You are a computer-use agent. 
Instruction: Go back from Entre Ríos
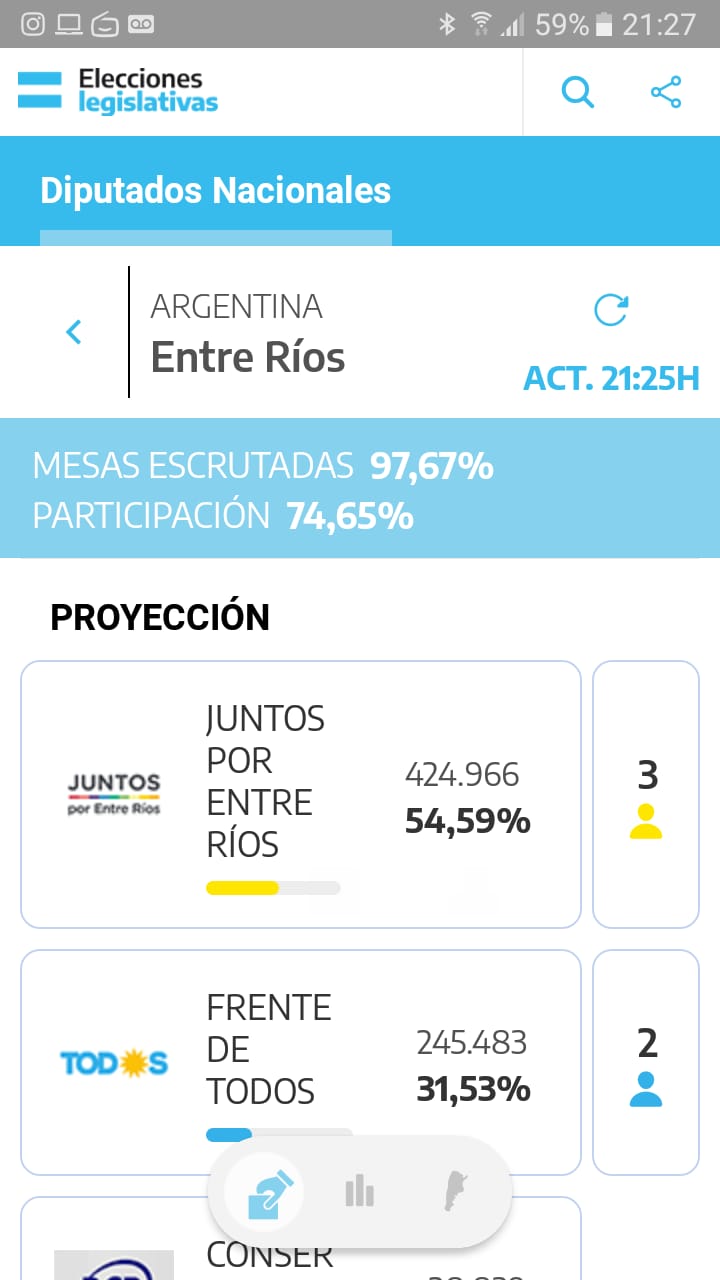click(74, 332)
